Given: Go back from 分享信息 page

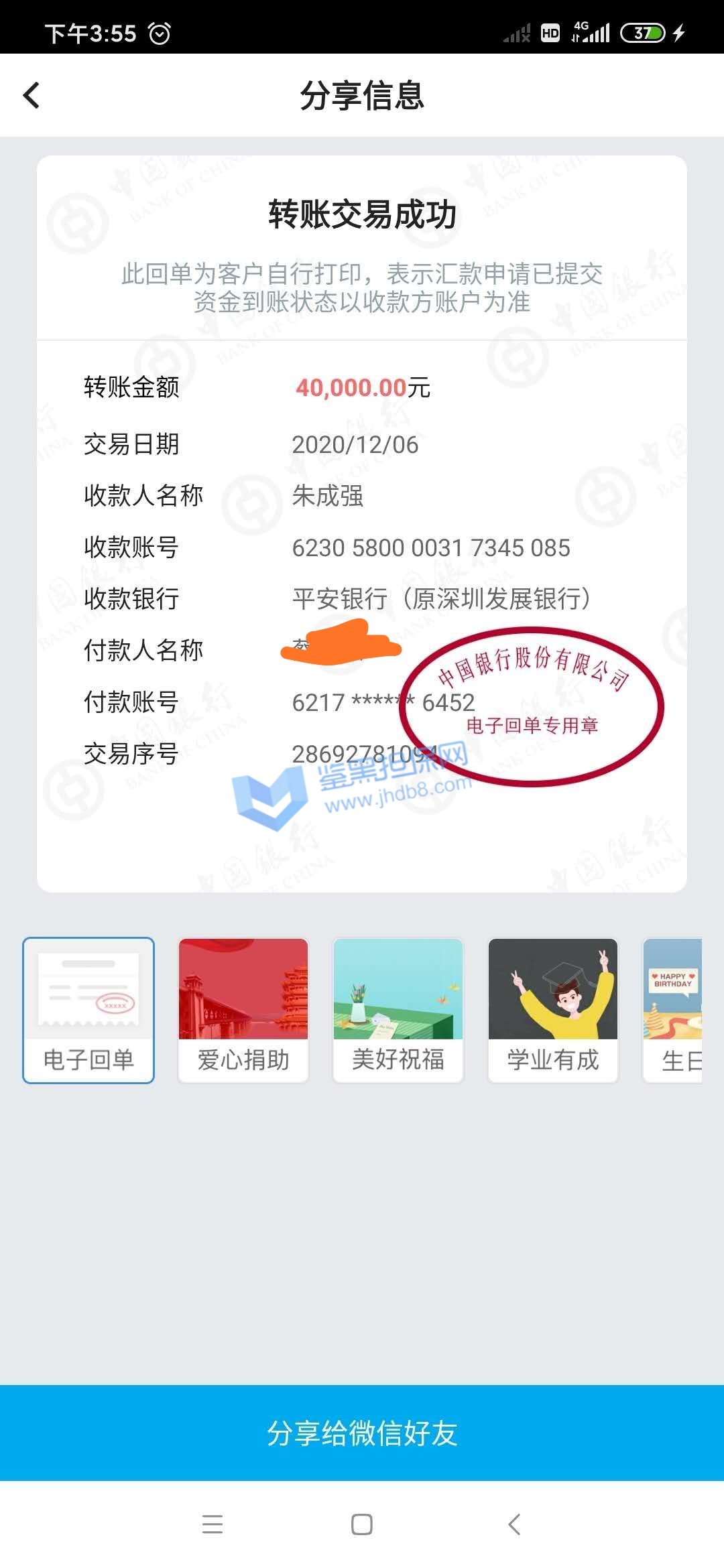Looking at the screenshot, I should [x=32, y=95].
